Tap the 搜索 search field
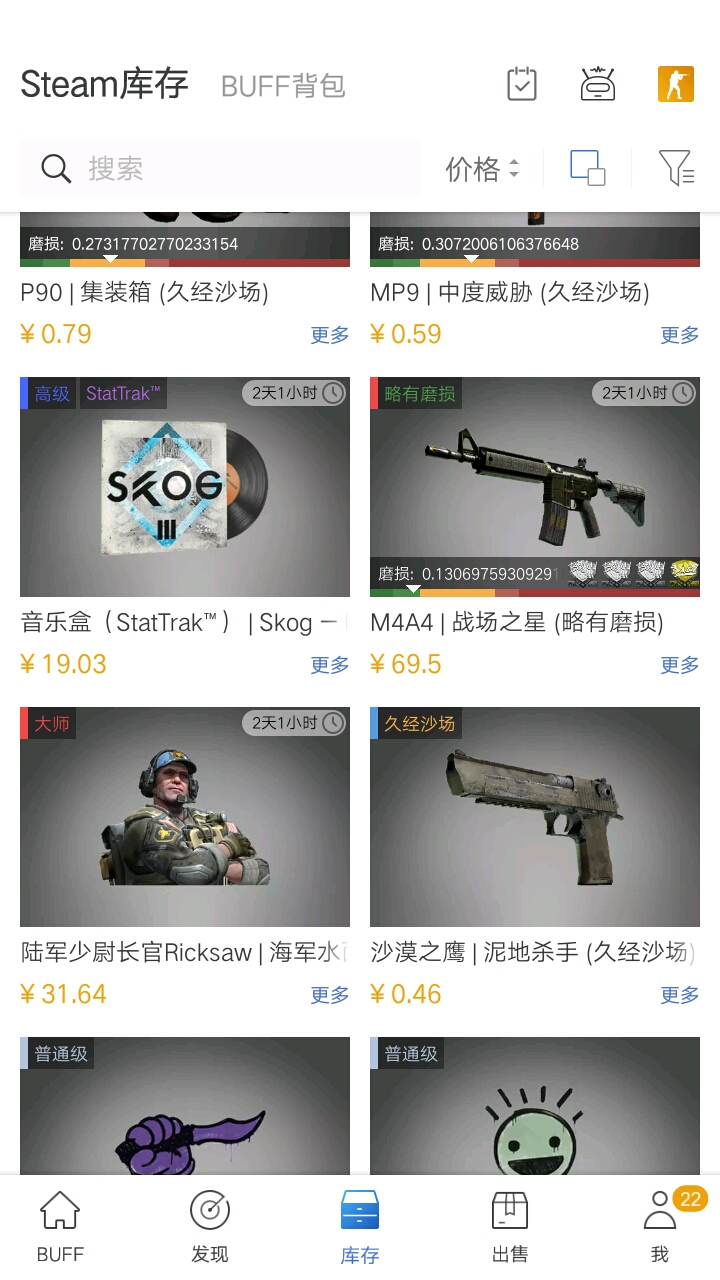This screenshot has width=720, height=1280. [x=220, y=169]
